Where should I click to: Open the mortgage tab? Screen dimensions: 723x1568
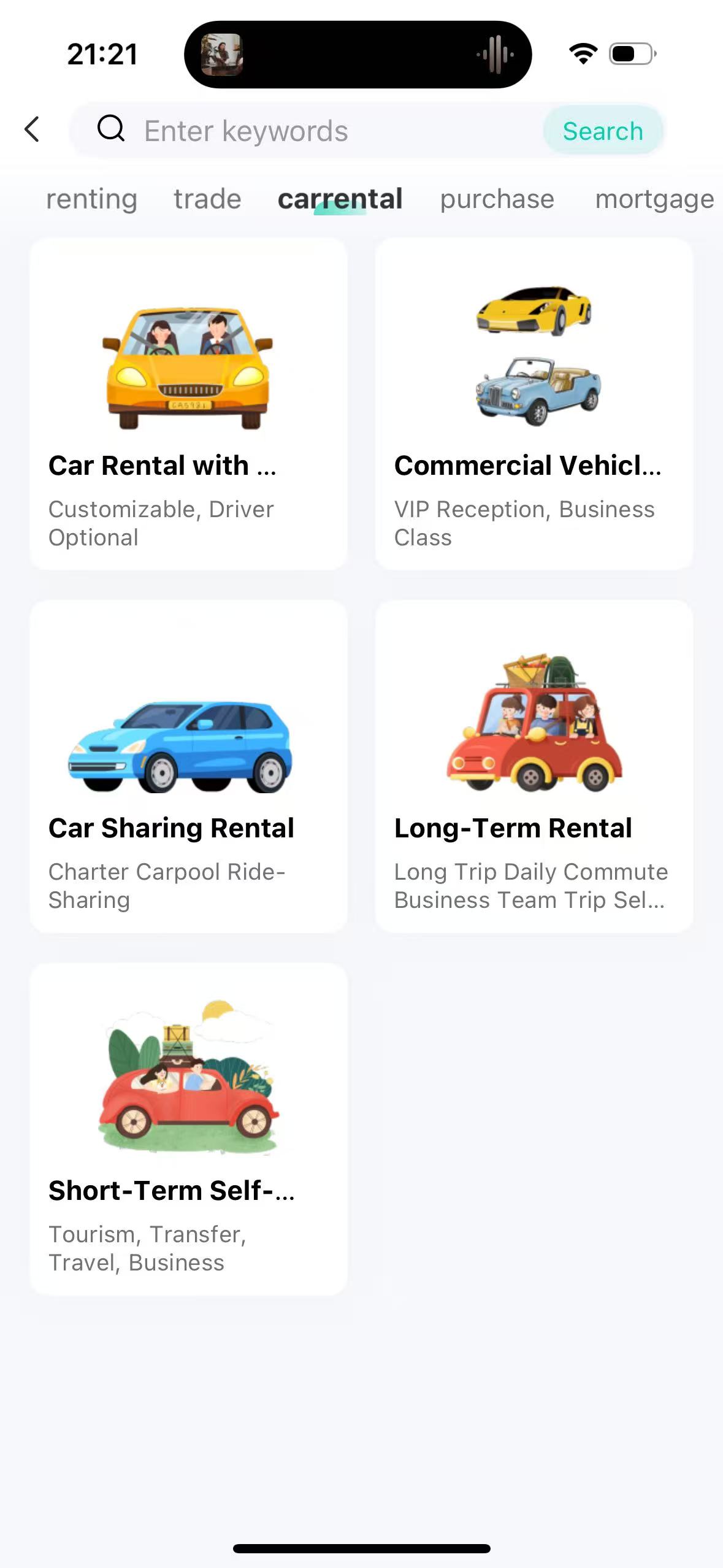[654, 199]
